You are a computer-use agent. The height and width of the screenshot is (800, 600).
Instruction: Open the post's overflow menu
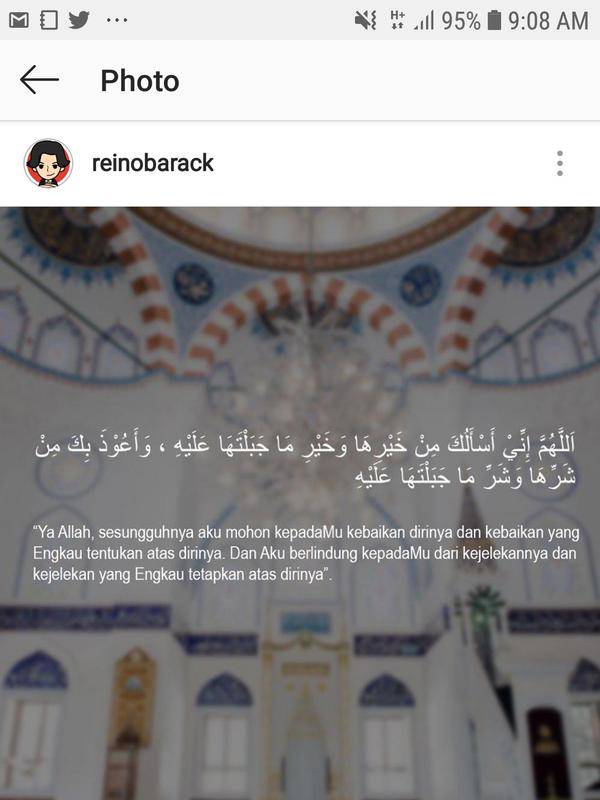(x=560, y=163)
